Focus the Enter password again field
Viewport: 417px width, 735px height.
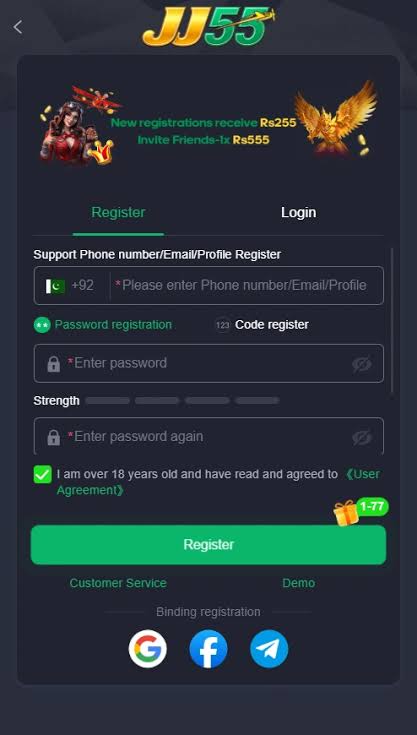point(208,436)
